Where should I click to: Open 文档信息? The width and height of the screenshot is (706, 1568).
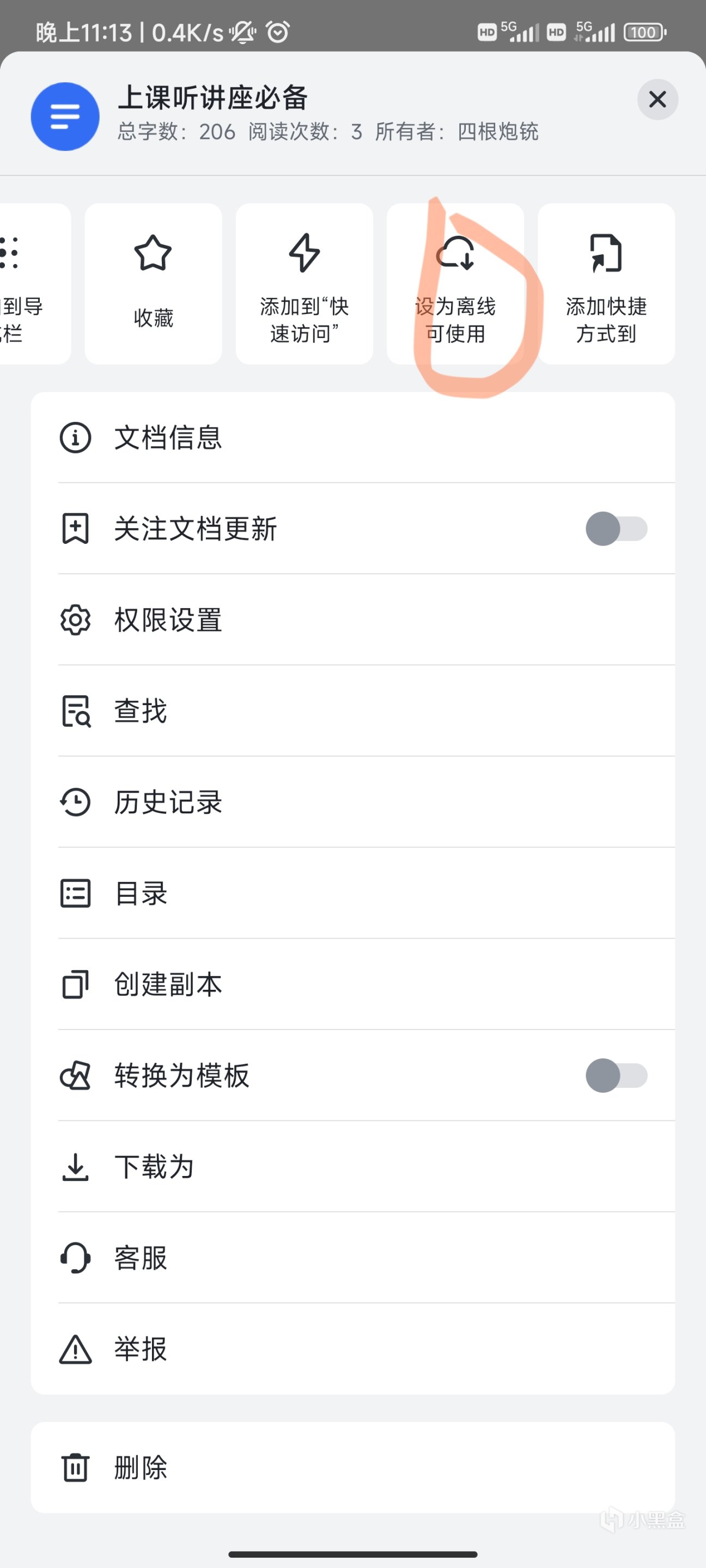(x=352, y=438)
